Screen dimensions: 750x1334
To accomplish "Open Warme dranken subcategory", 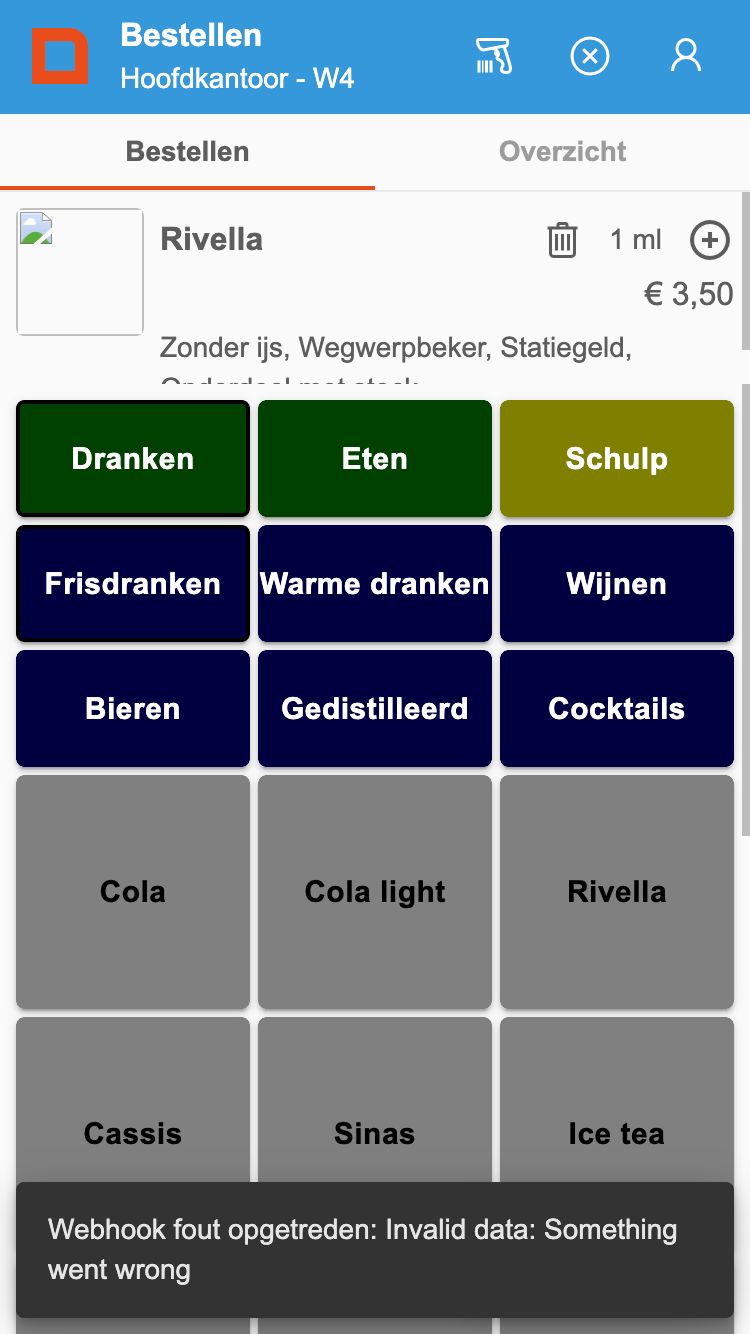I will click(375, 584).
